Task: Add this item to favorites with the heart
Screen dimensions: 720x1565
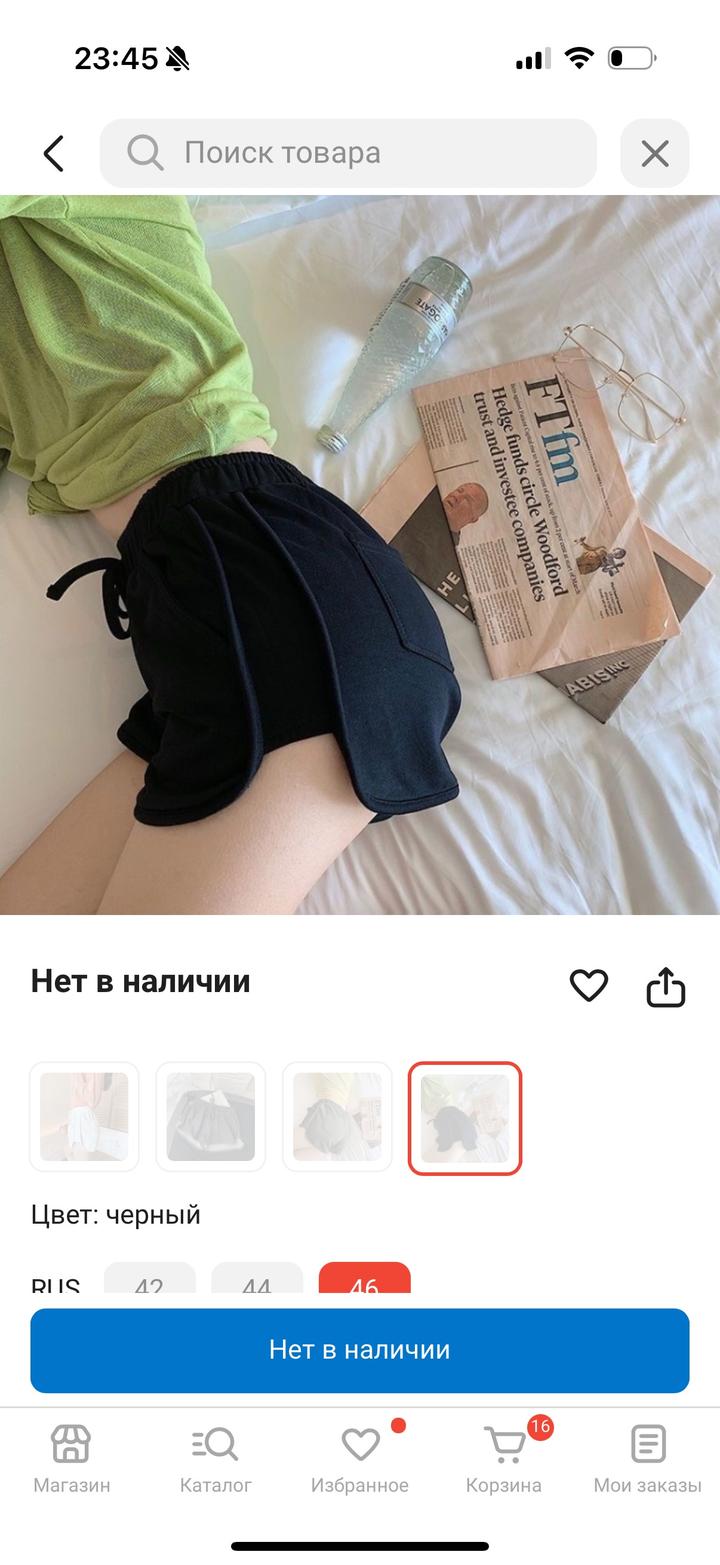Action: [x=588, y=986]
